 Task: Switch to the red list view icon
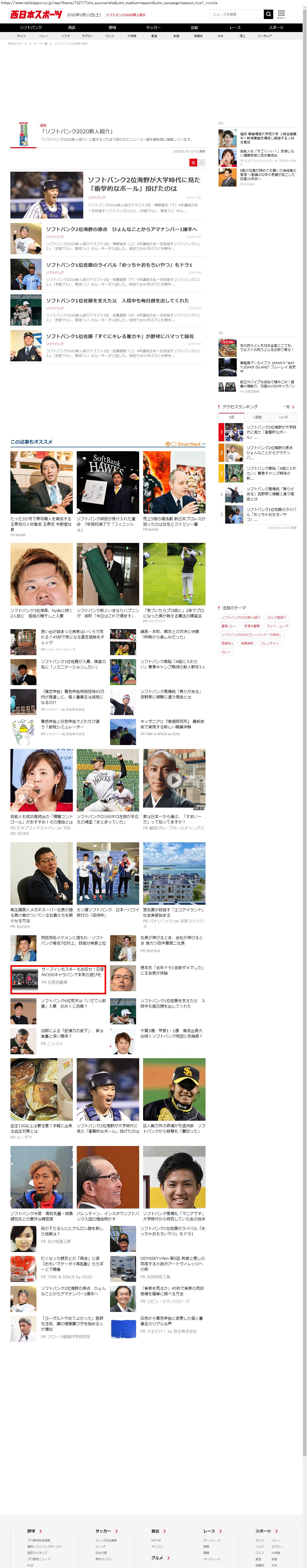point(193,163)
